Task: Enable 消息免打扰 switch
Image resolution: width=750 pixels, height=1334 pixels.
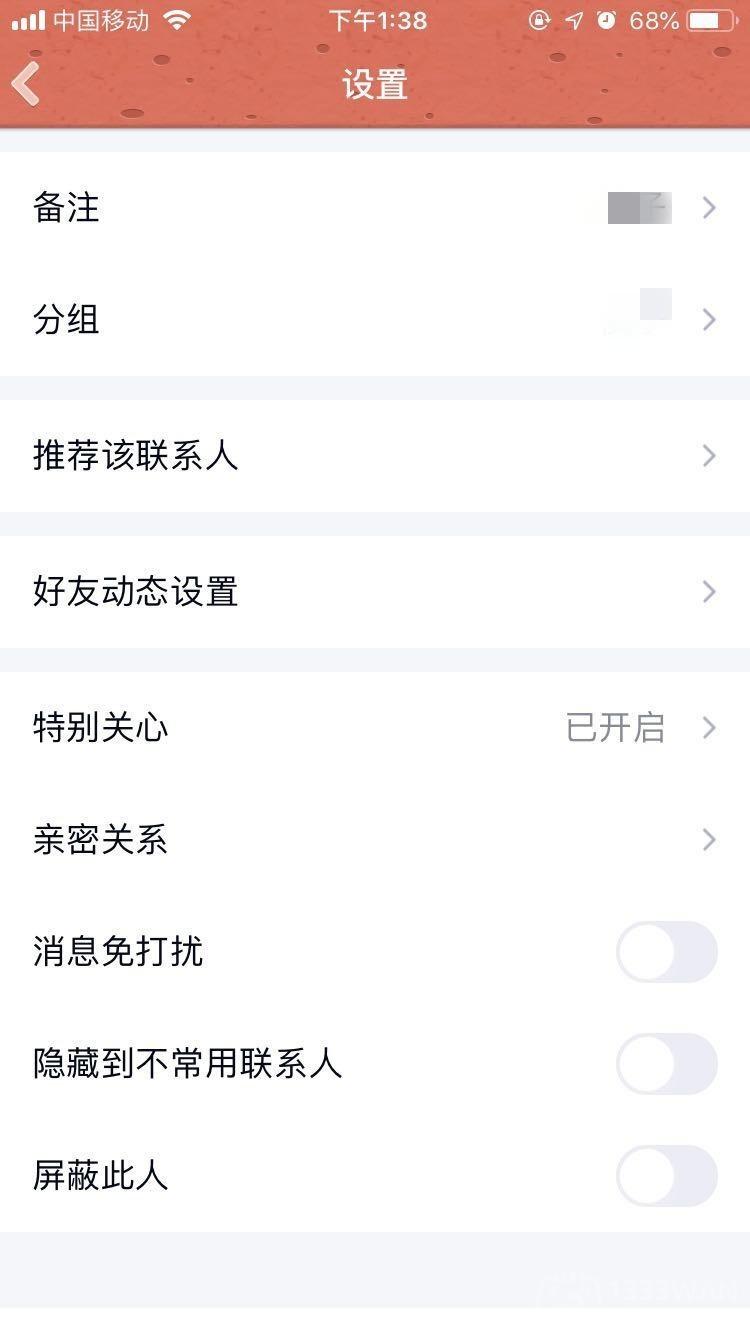Action: [667, 952]
